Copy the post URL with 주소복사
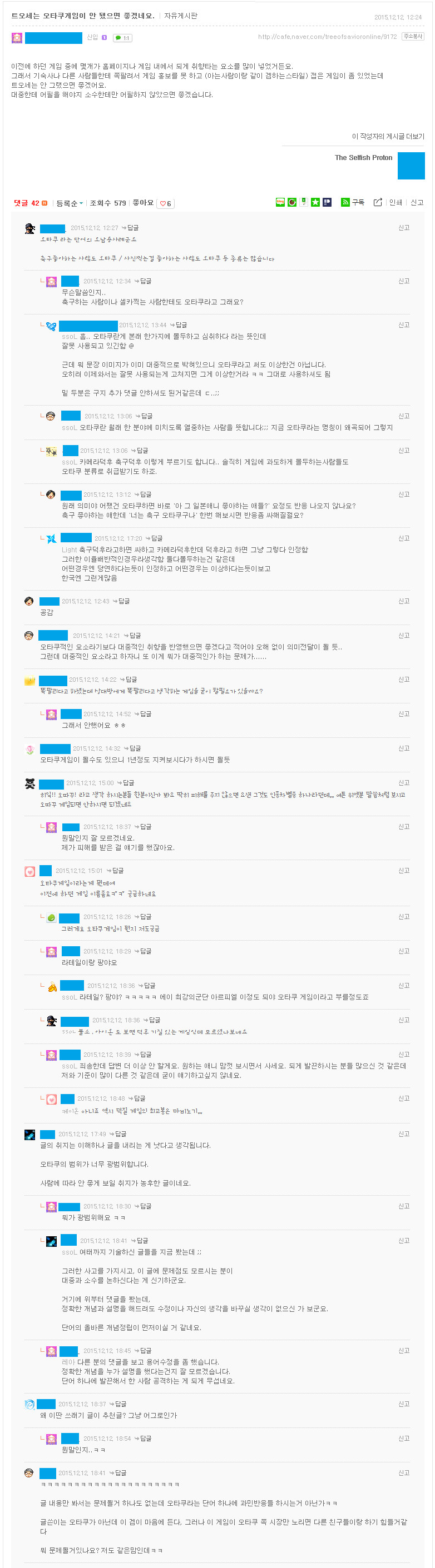435x1568 pixels. (x=412, y=37)
